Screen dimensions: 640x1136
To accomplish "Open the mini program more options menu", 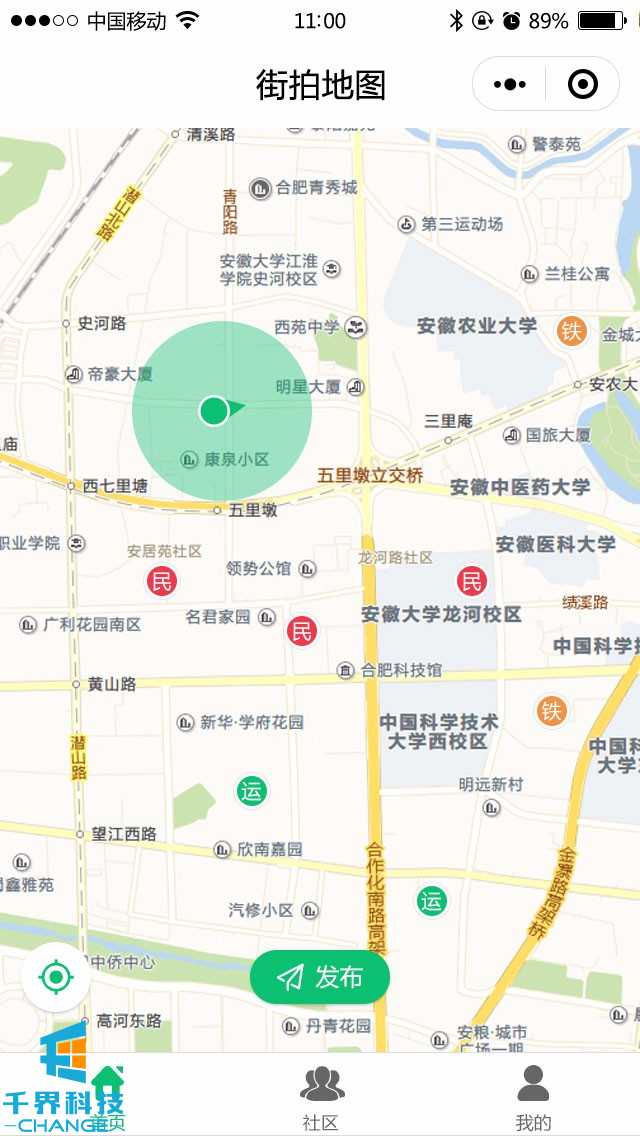I will click(510, 84).
